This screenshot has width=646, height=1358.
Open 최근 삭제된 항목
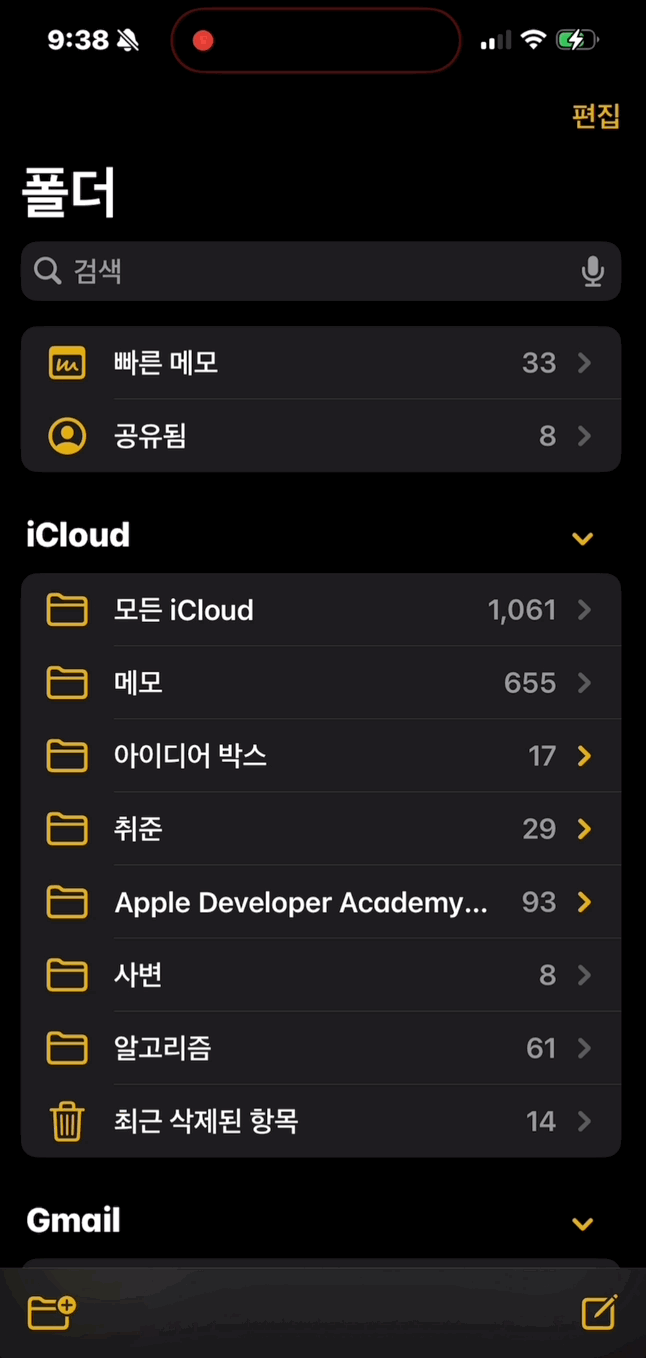tap(320, 1121)
